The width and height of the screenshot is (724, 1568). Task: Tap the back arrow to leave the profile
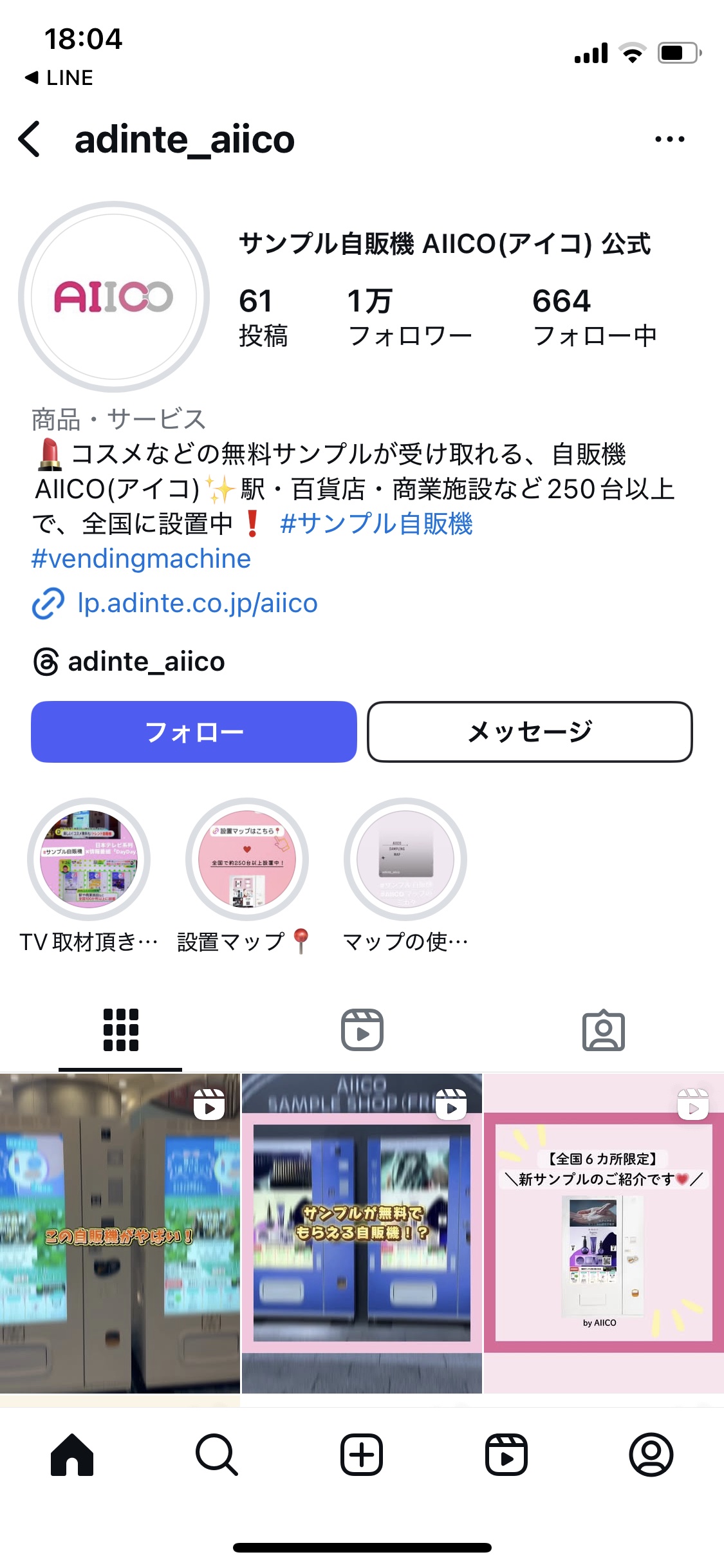tap(30, 139)
